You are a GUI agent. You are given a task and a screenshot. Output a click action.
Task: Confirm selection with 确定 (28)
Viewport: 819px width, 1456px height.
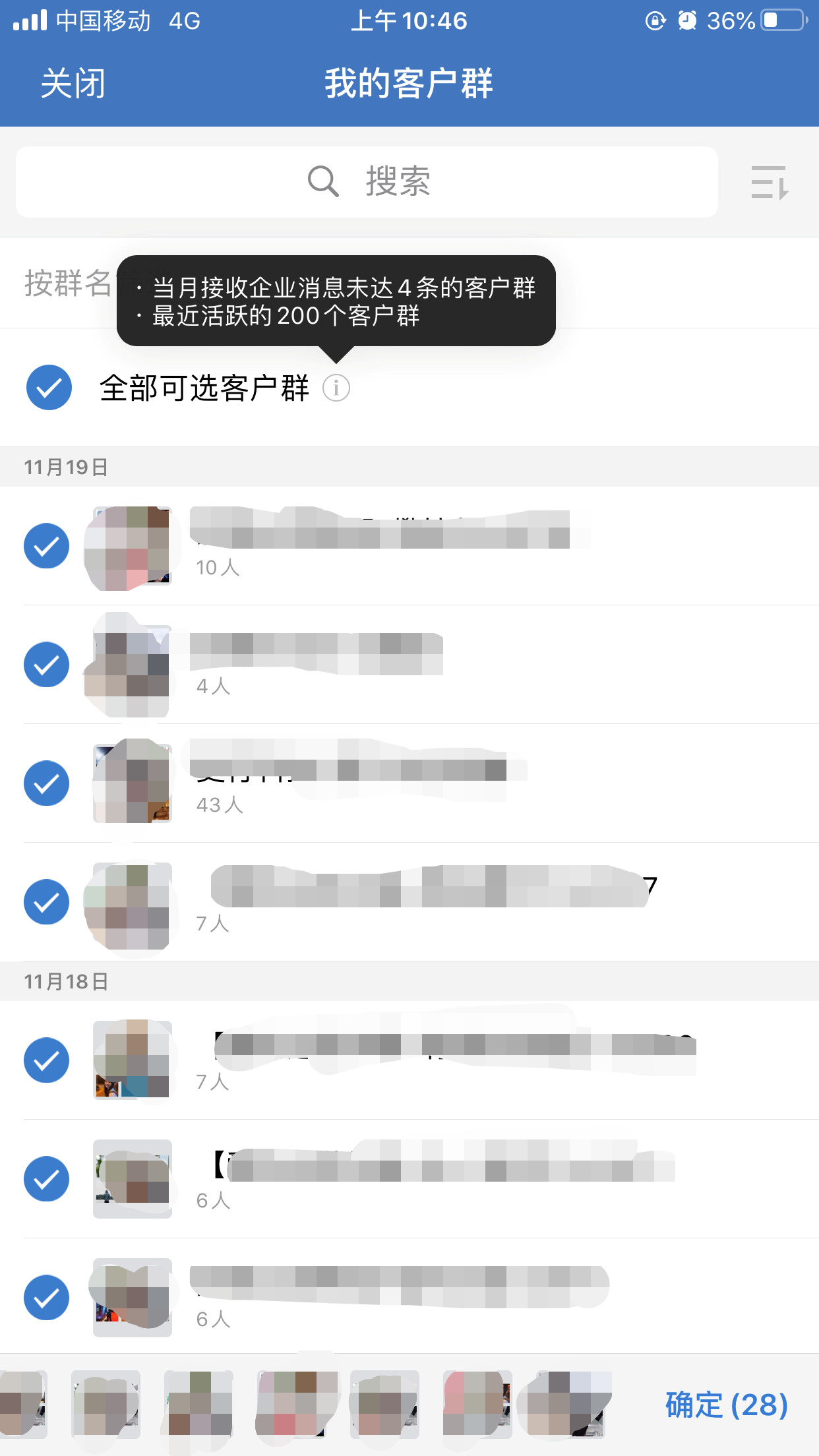pyautogui.click(x=726, y=1405)
